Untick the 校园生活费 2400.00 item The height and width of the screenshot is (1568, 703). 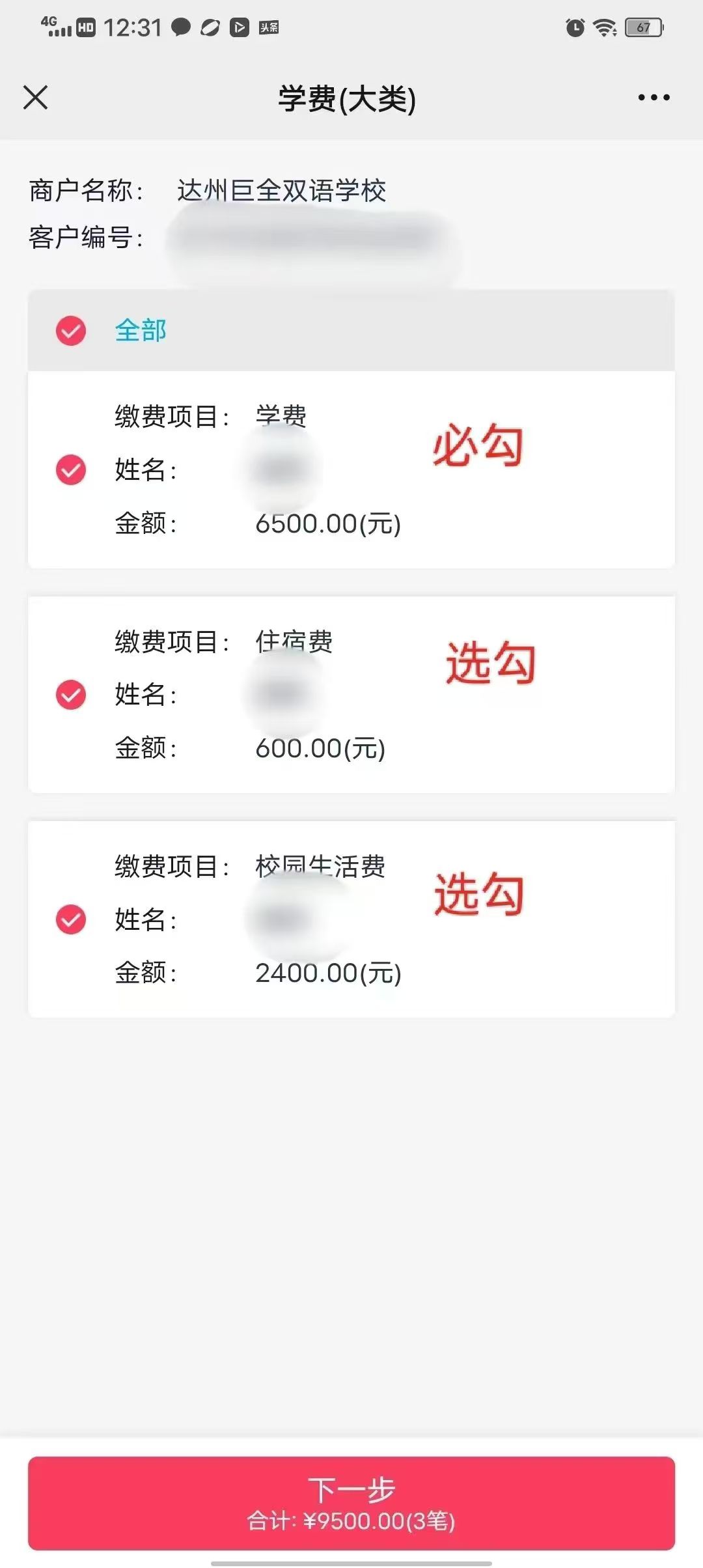click(71, 919)
